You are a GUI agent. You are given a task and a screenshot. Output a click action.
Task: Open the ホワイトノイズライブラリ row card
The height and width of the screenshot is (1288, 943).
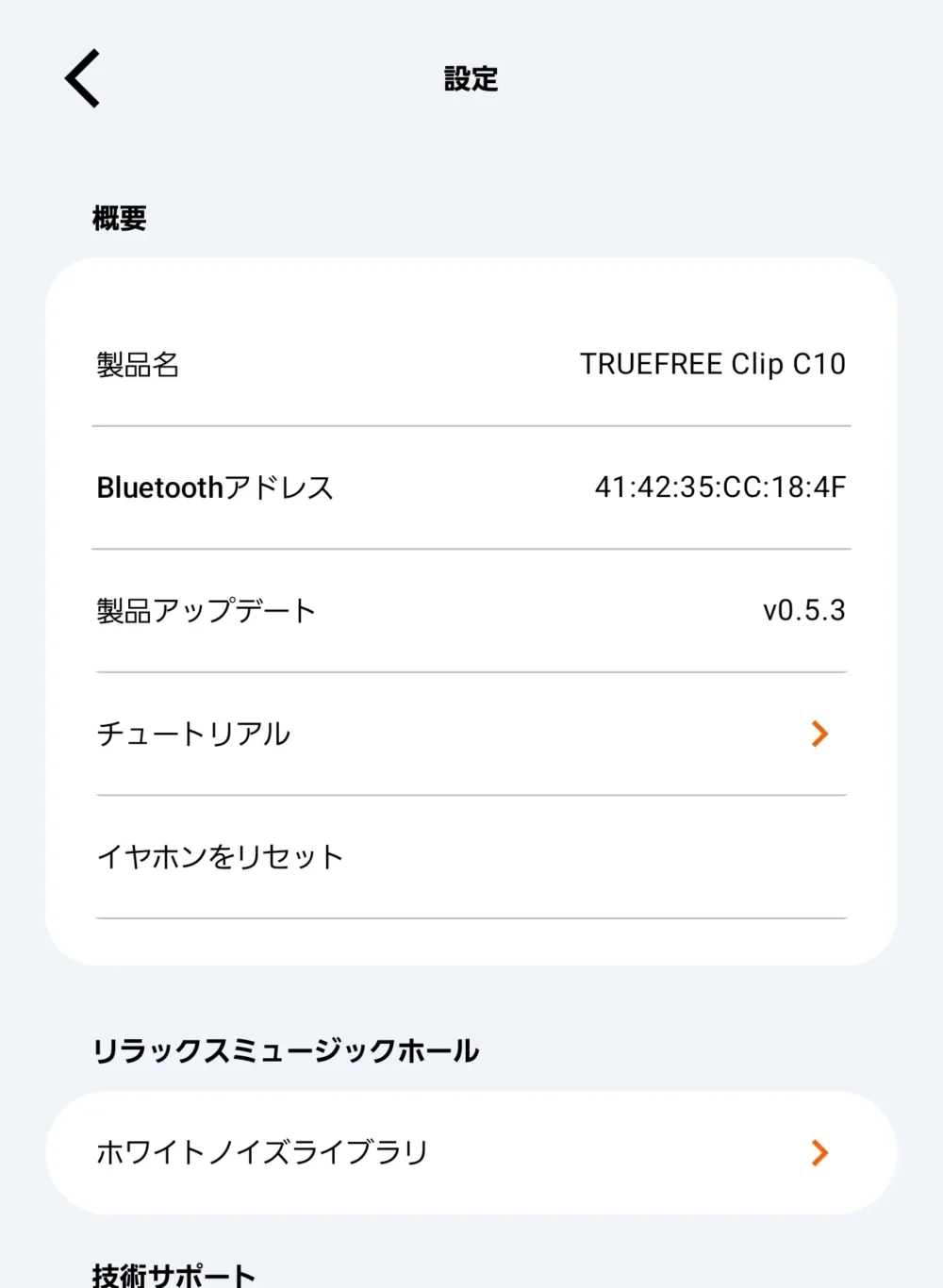pyautogui.click(x=471, y=1152)
